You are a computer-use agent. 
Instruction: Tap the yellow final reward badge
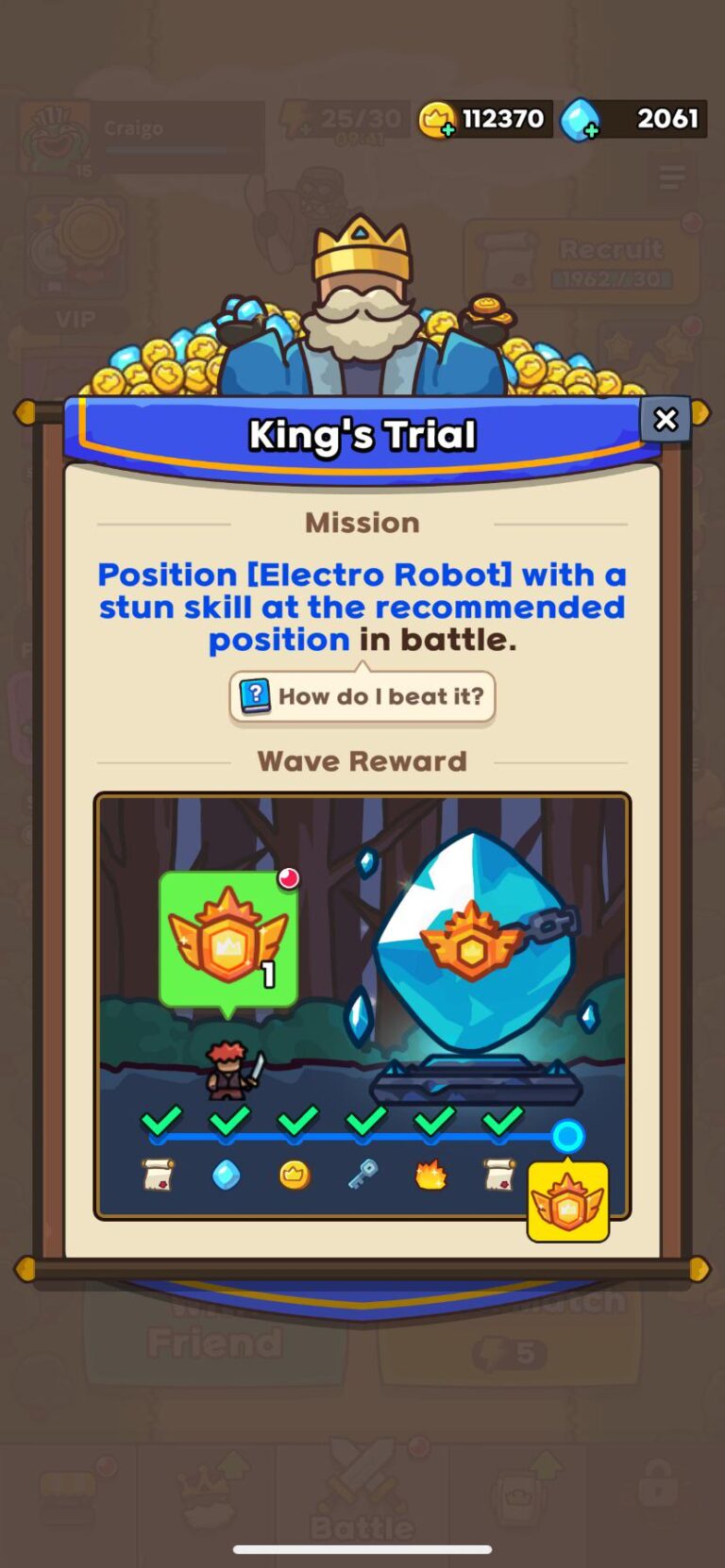click(x=567, y=1201)
